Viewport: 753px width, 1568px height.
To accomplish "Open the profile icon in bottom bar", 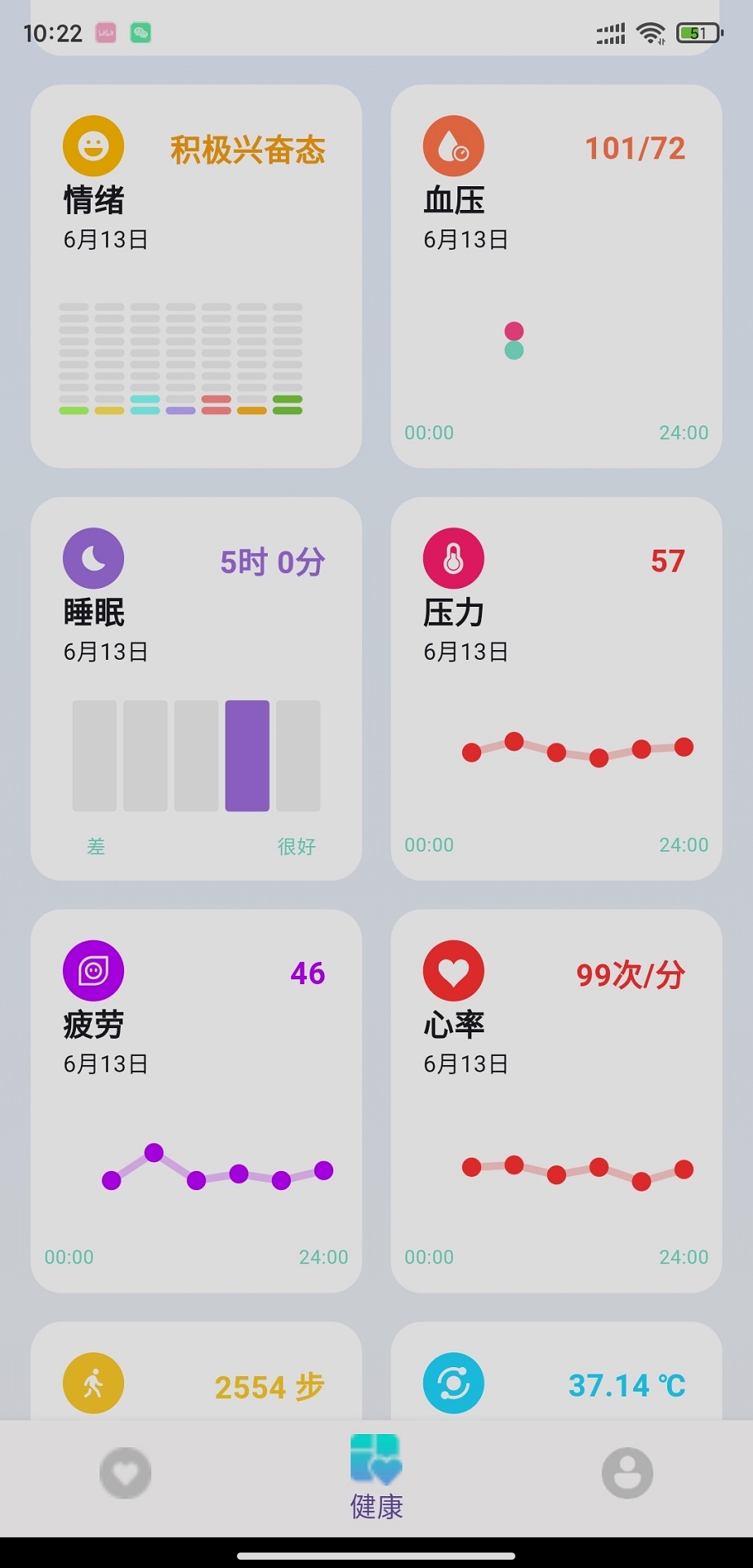I will 627,1472.
